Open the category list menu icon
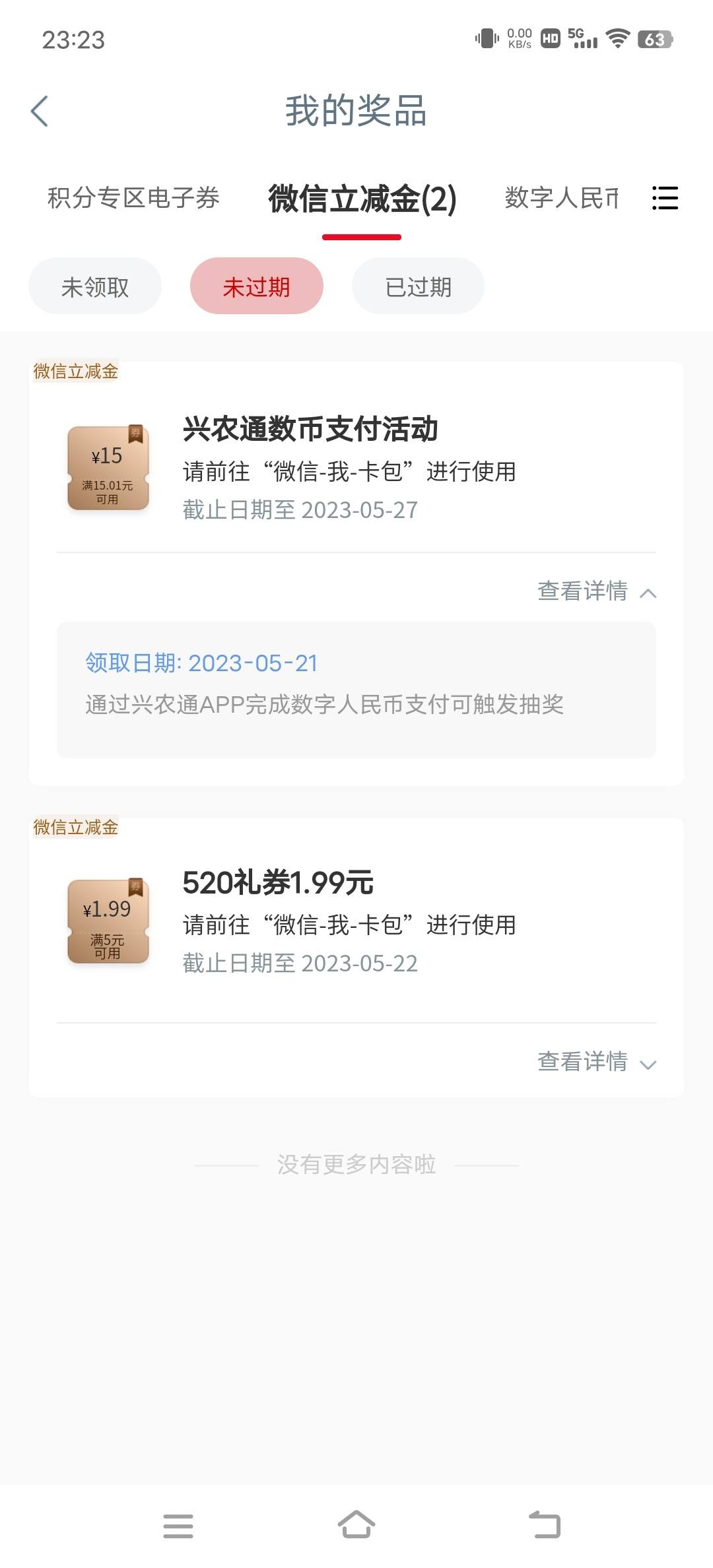 click(665, 198)
